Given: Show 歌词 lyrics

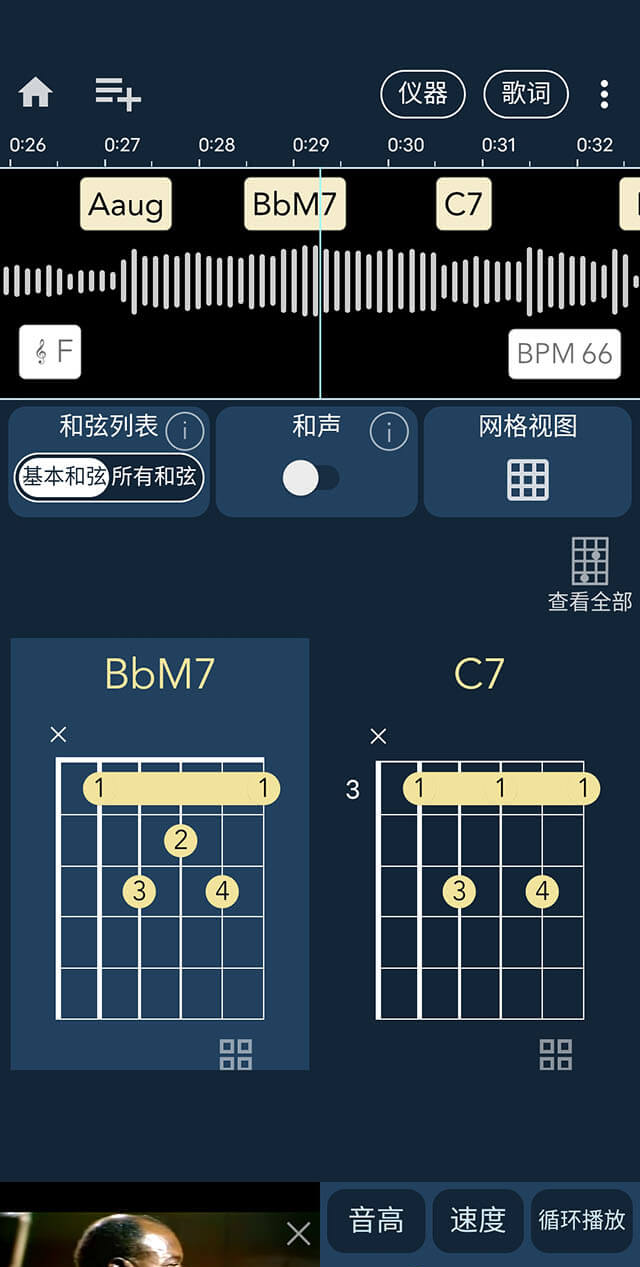Looking at the screenshot, I should click(526, 94).
